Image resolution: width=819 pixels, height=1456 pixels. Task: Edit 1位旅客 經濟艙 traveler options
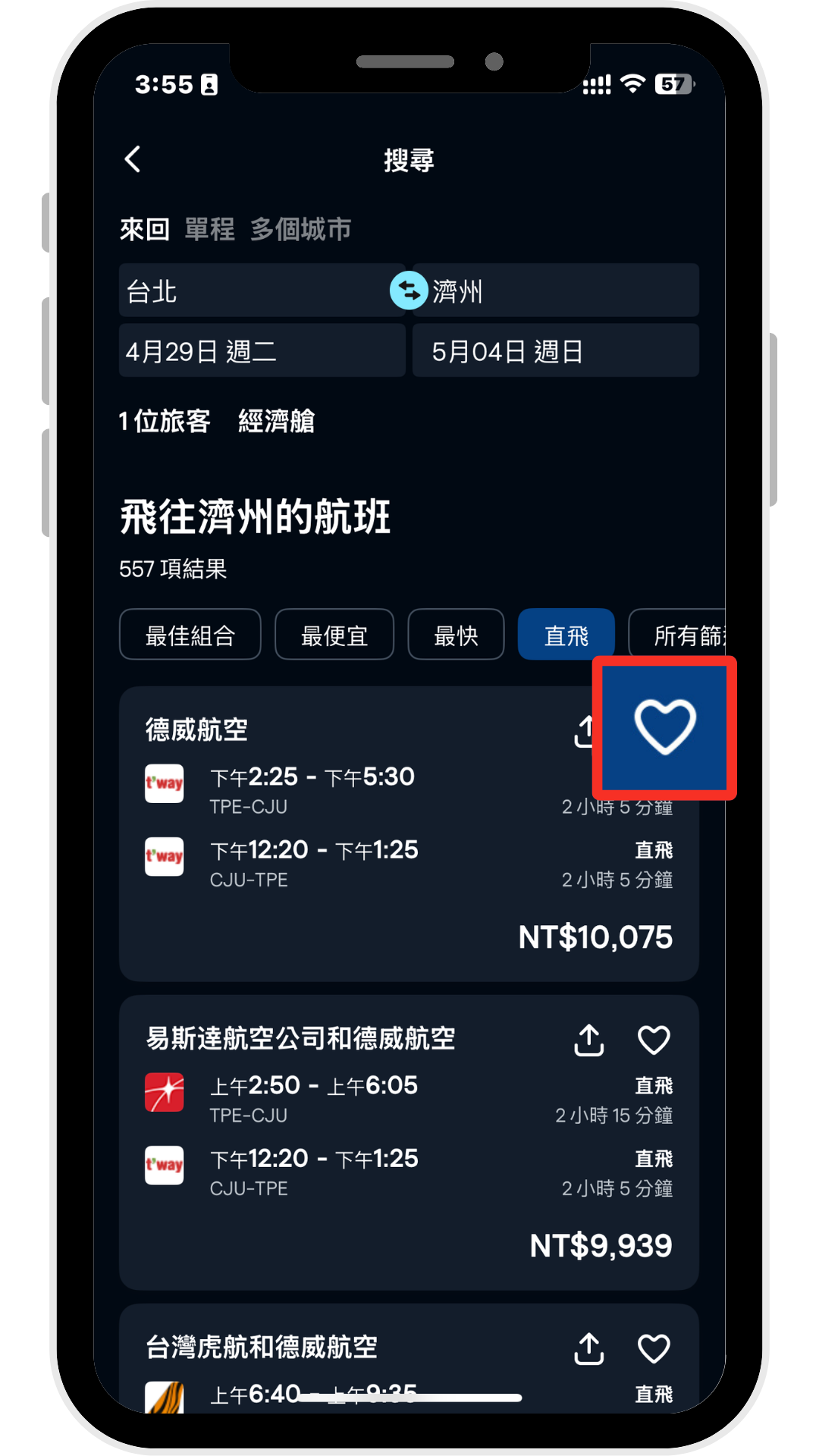(217, 421)
